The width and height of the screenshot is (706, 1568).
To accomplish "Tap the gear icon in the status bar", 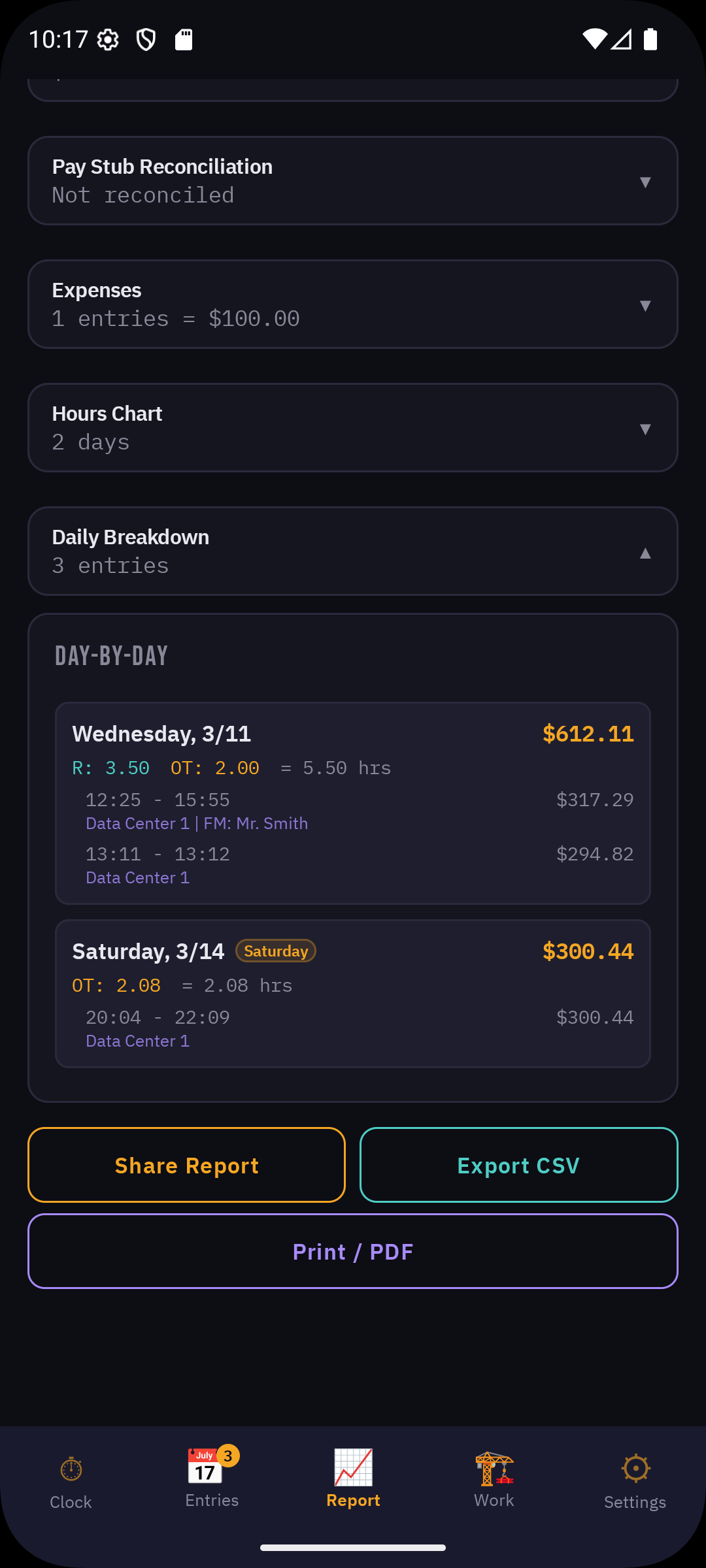I will (107, 39).
